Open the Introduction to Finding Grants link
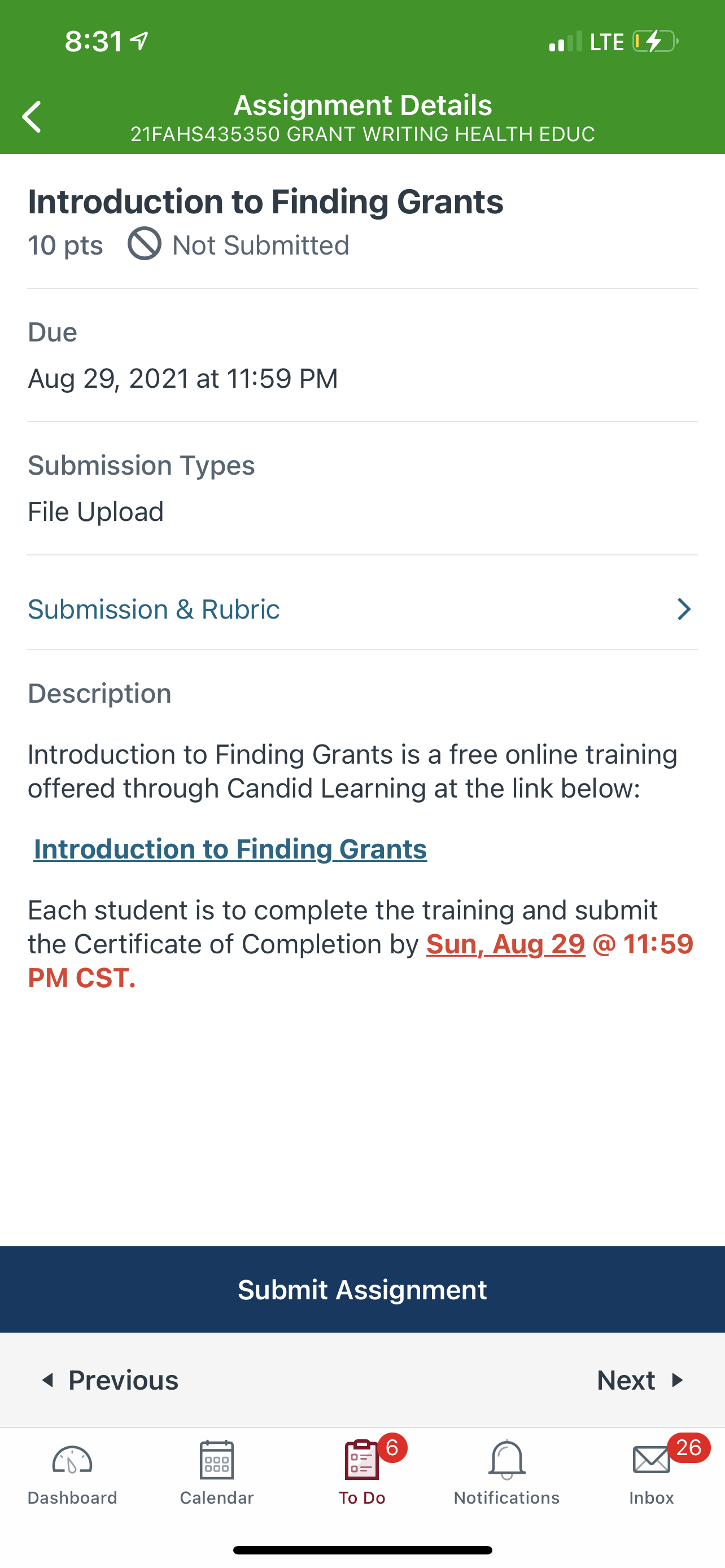This screenshot has height=1568, width=725. pos(230,848)
